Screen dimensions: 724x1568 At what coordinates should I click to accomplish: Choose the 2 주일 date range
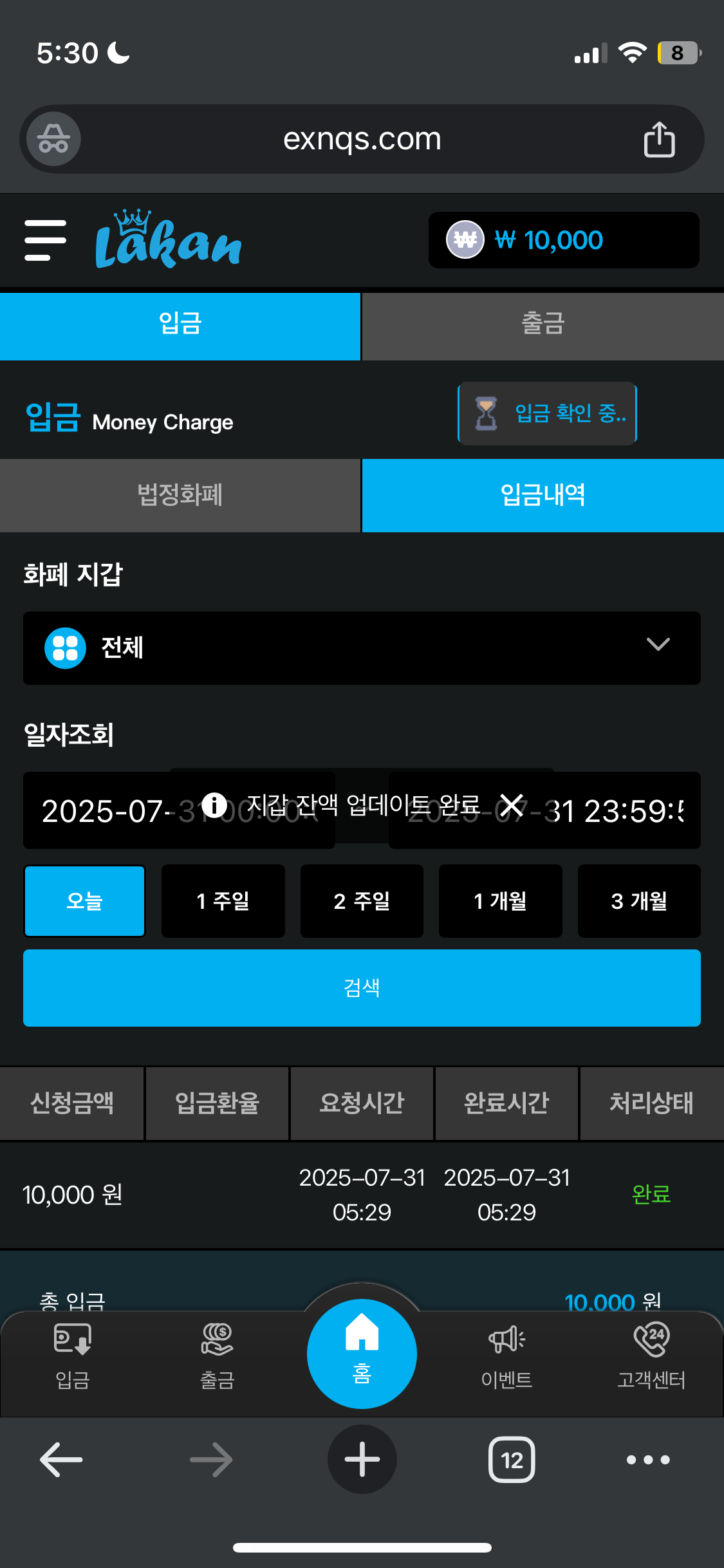(362, 901)
